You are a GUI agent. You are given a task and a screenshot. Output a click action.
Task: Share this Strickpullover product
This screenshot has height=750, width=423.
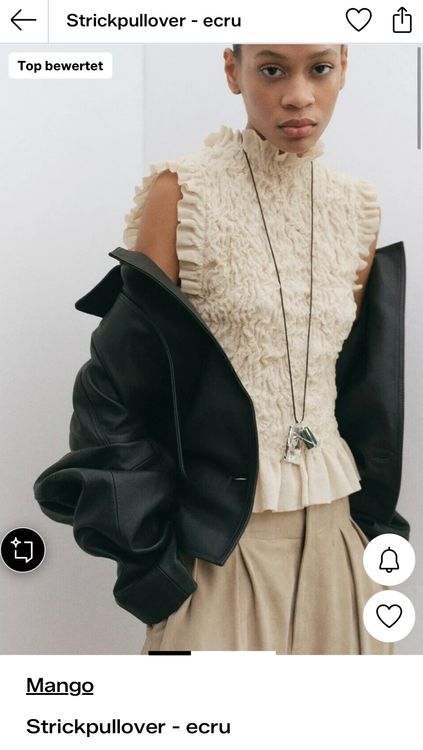point(402,20)
